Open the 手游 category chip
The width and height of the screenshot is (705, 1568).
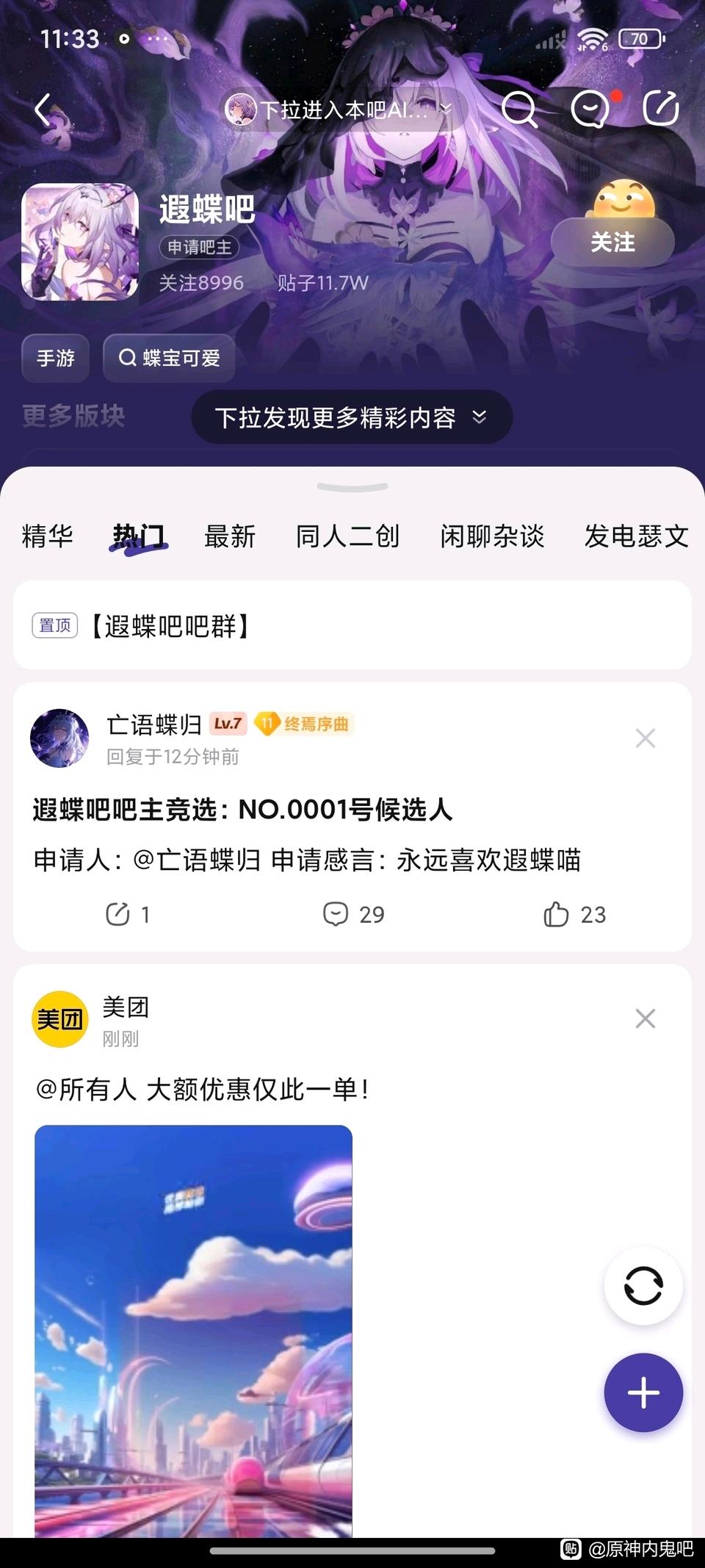56,358
